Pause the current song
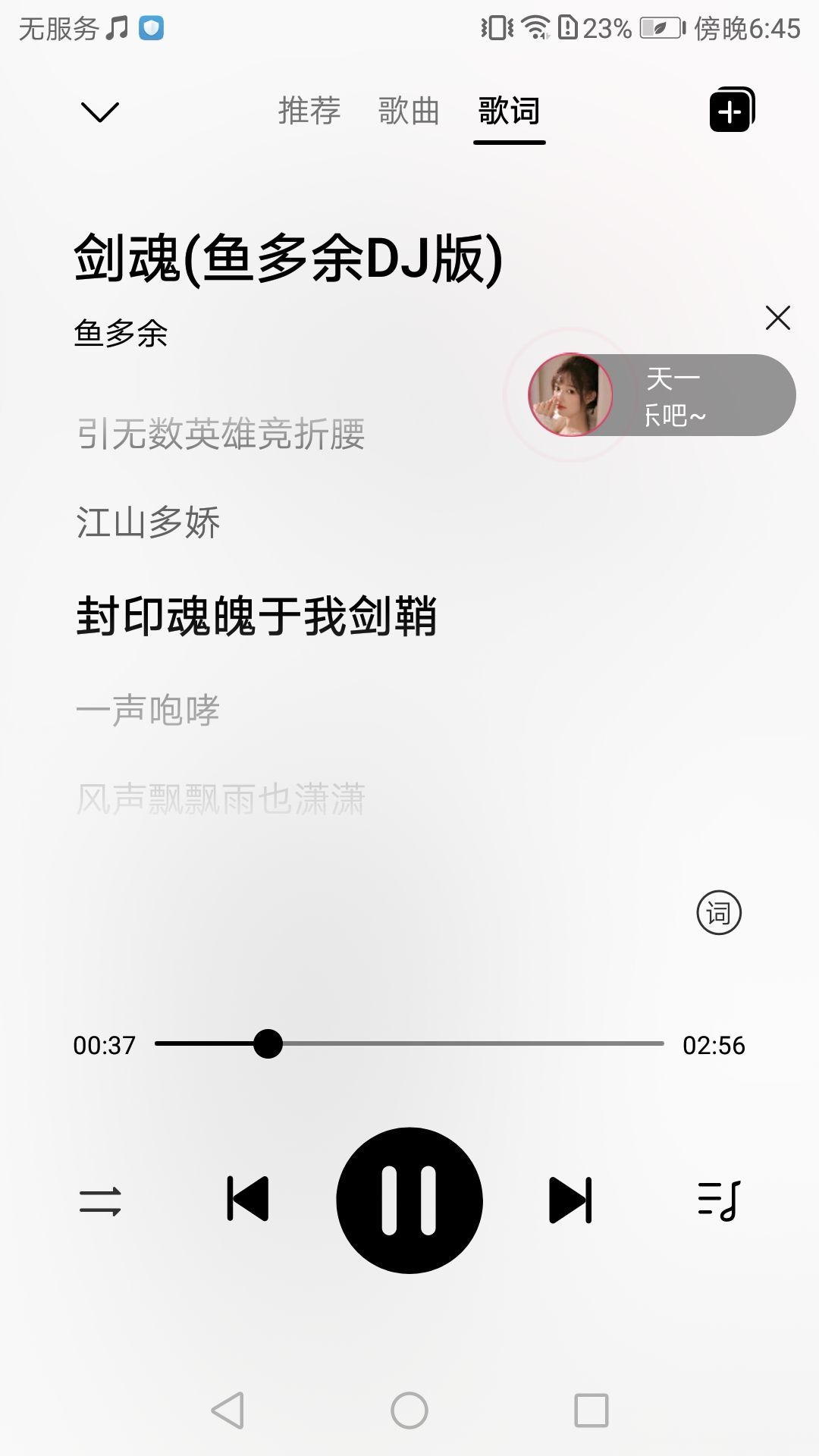This screenshot has height=1456, width=819. [x=409, y=1200]
